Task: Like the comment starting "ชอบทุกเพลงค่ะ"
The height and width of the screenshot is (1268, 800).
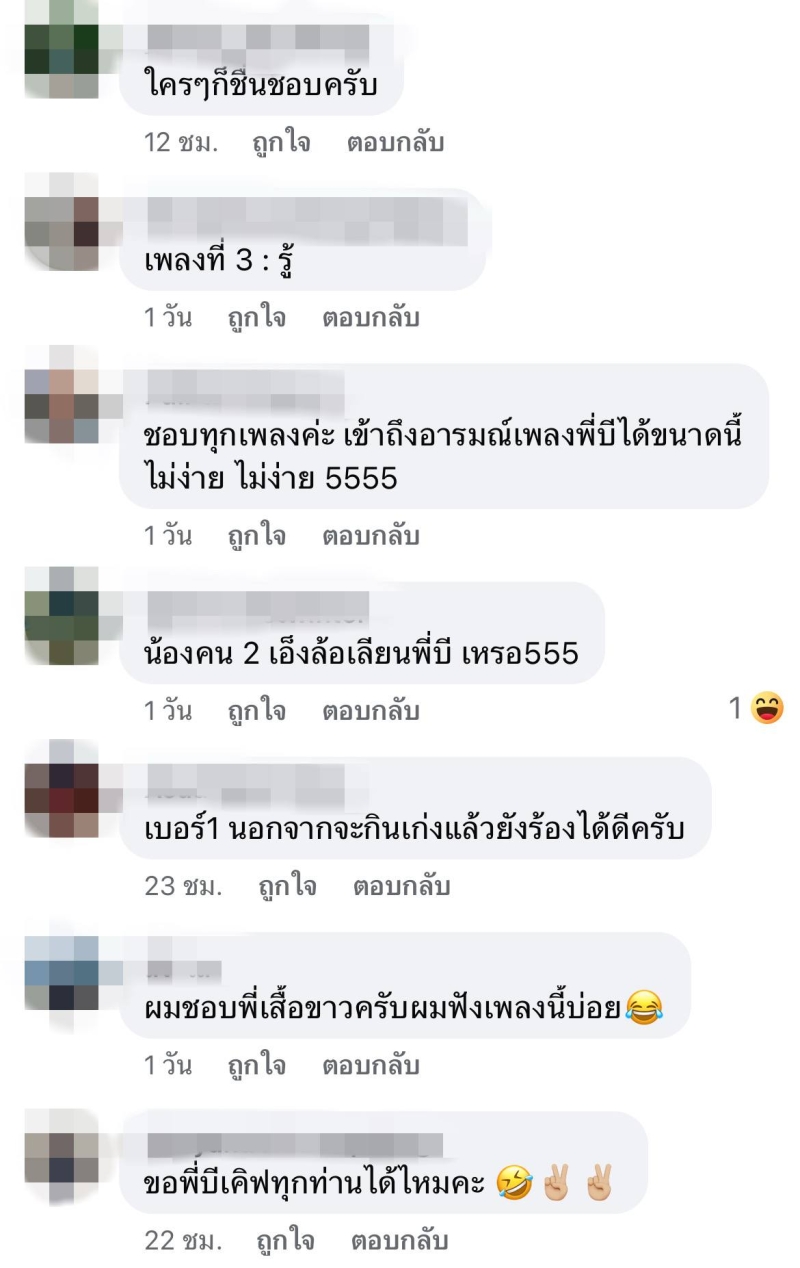Action: click(x=256, y=536)
